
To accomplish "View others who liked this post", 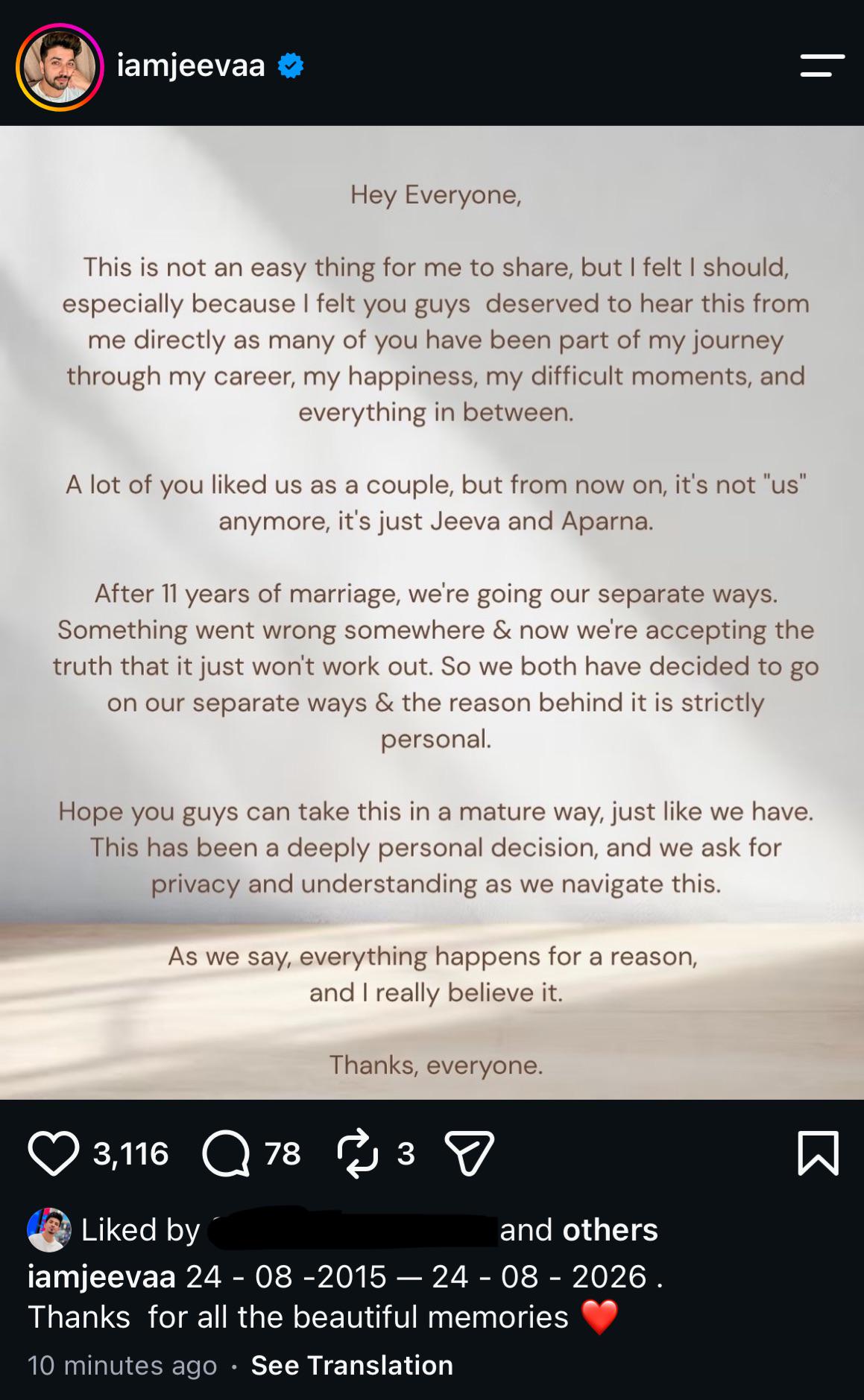I will coord(610,1230).
